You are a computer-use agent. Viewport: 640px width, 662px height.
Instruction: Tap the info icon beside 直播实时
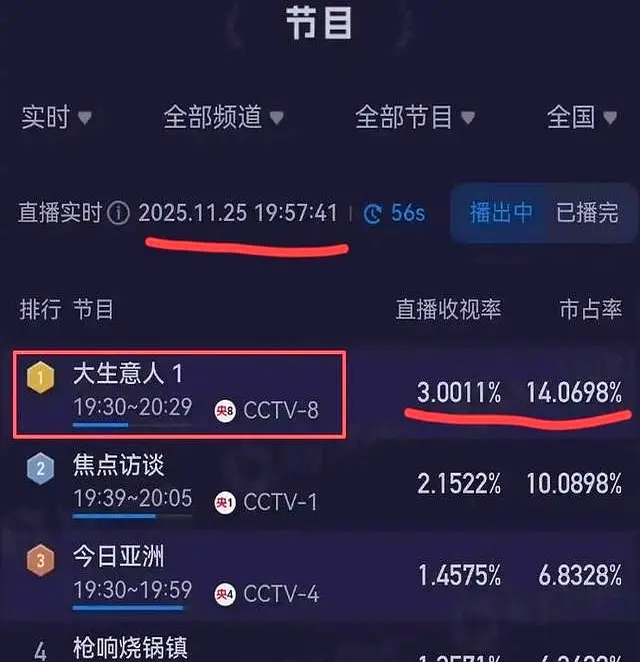click(x=119, y=213)
